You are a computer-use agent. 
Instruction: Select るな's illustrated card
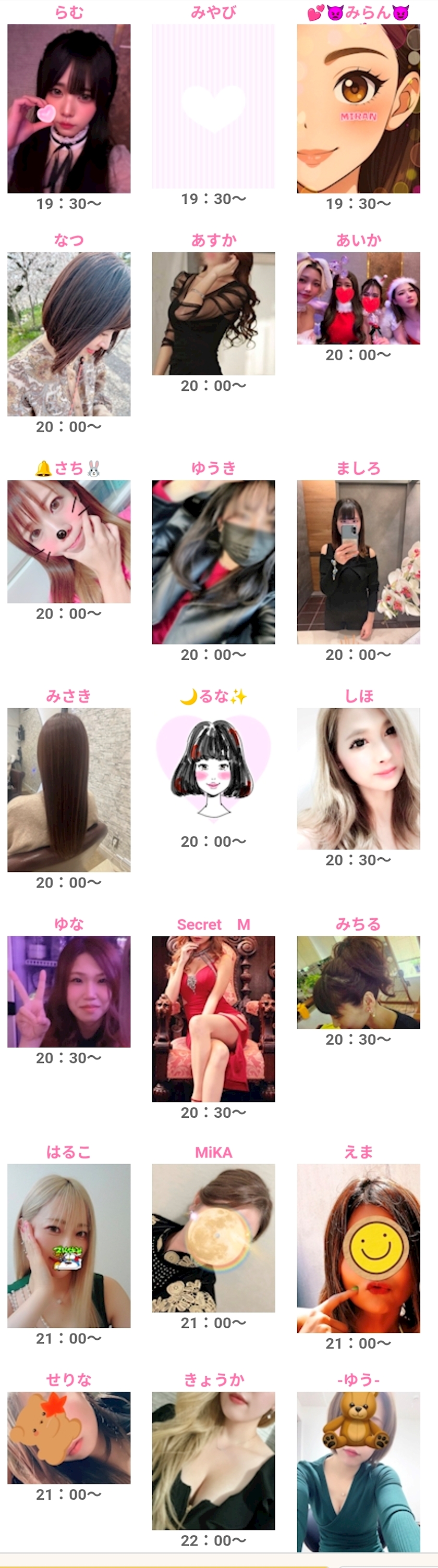click(x=213, y=769)
